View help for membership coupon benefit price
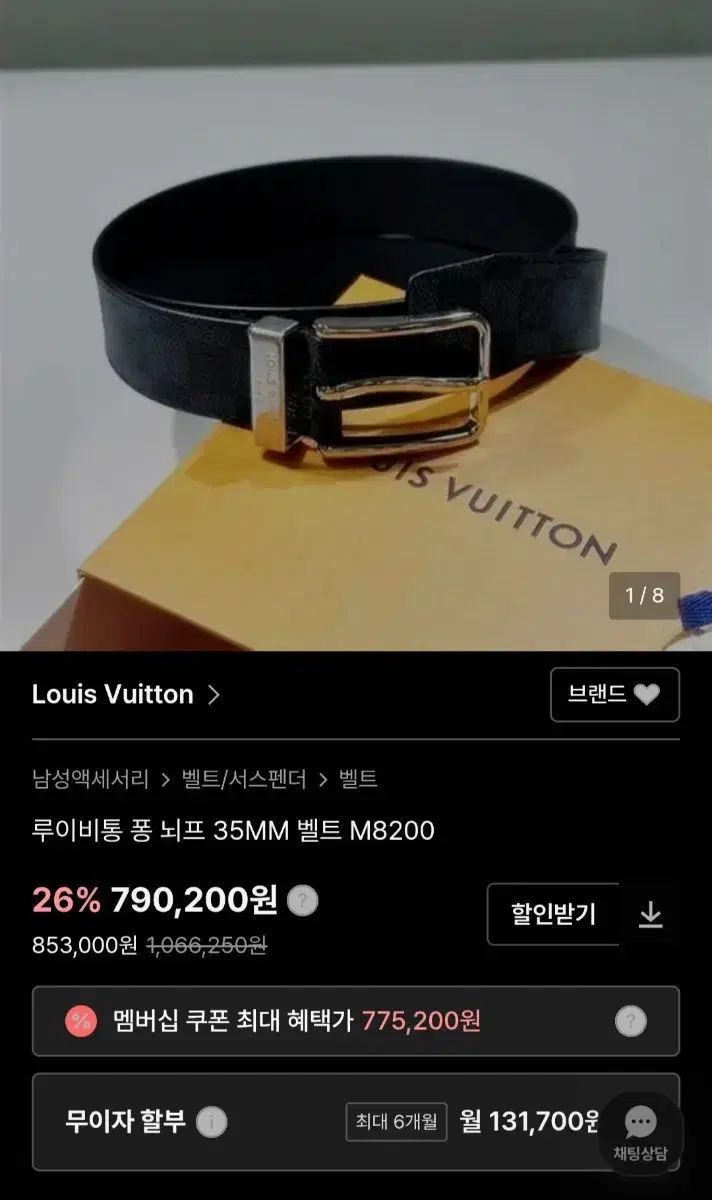The height and width of the screenshot is (1200, 712). coord(630,1021)
